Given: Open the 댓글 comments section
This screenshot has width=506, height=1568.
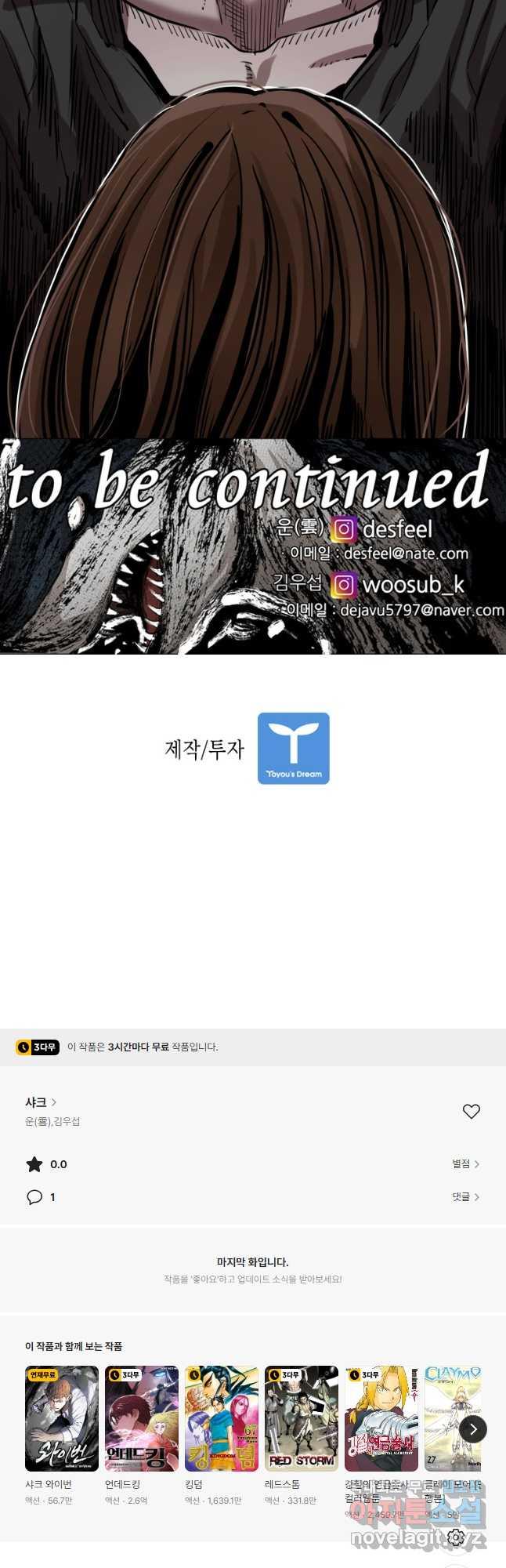Looking at the screenshot, I should 465,1197.
